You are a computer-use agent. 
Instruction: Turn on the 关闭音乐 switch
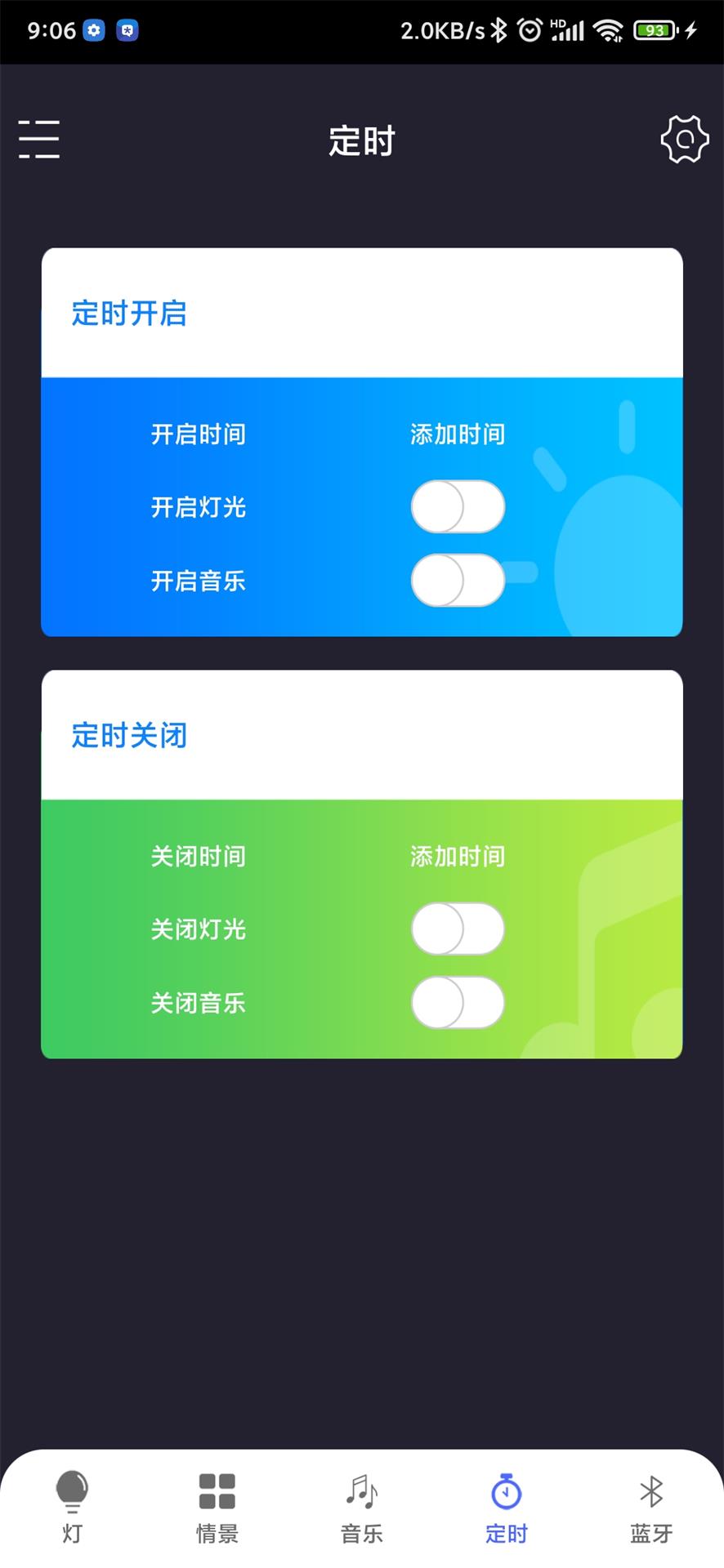click(458, 1002)
